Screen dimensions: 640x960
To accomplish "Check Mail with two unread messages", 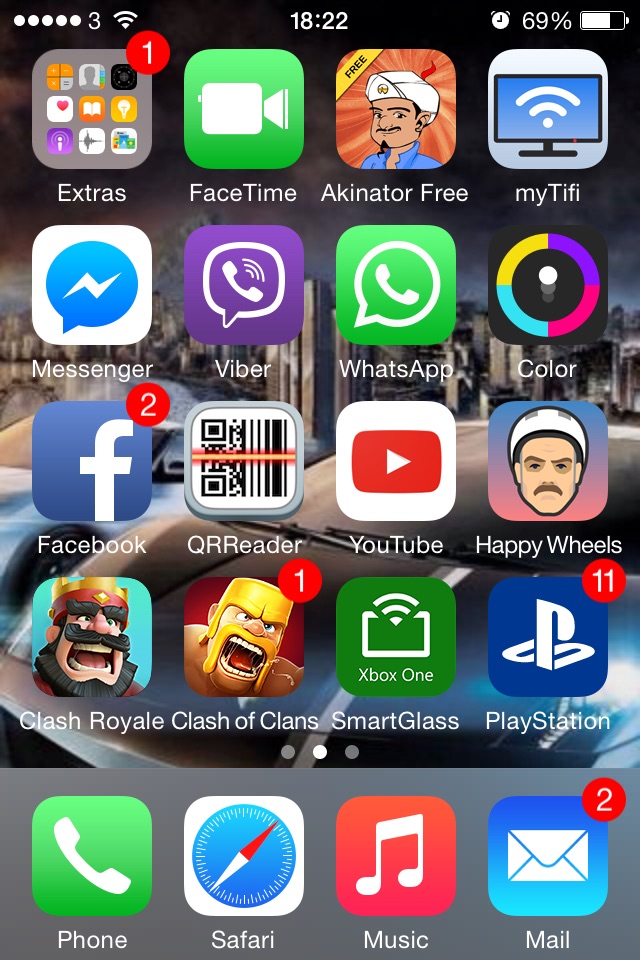I will click(x=548, y=856).
